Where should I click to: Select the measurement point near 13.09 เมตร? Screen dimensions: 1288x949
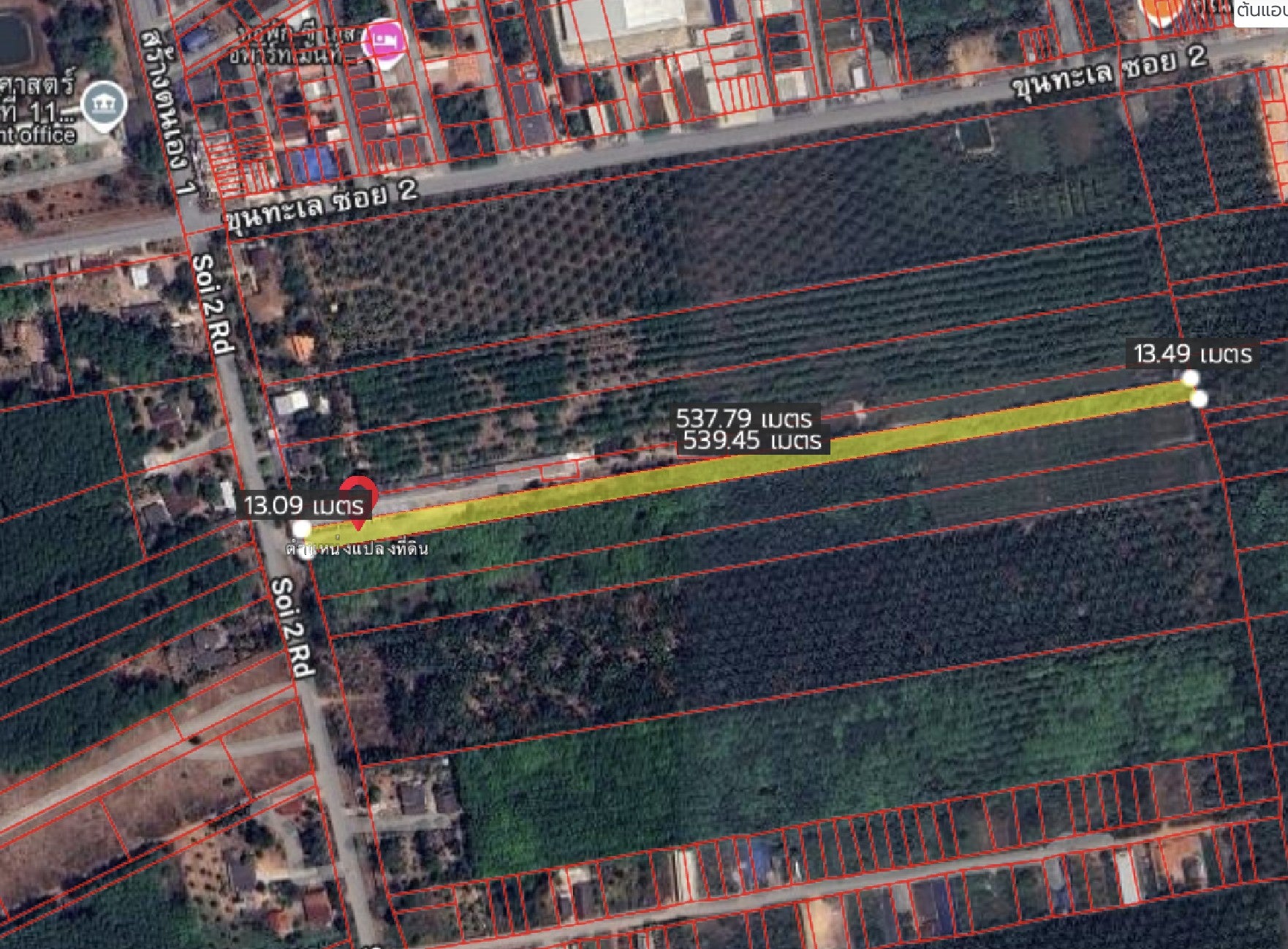pos(301,529)
